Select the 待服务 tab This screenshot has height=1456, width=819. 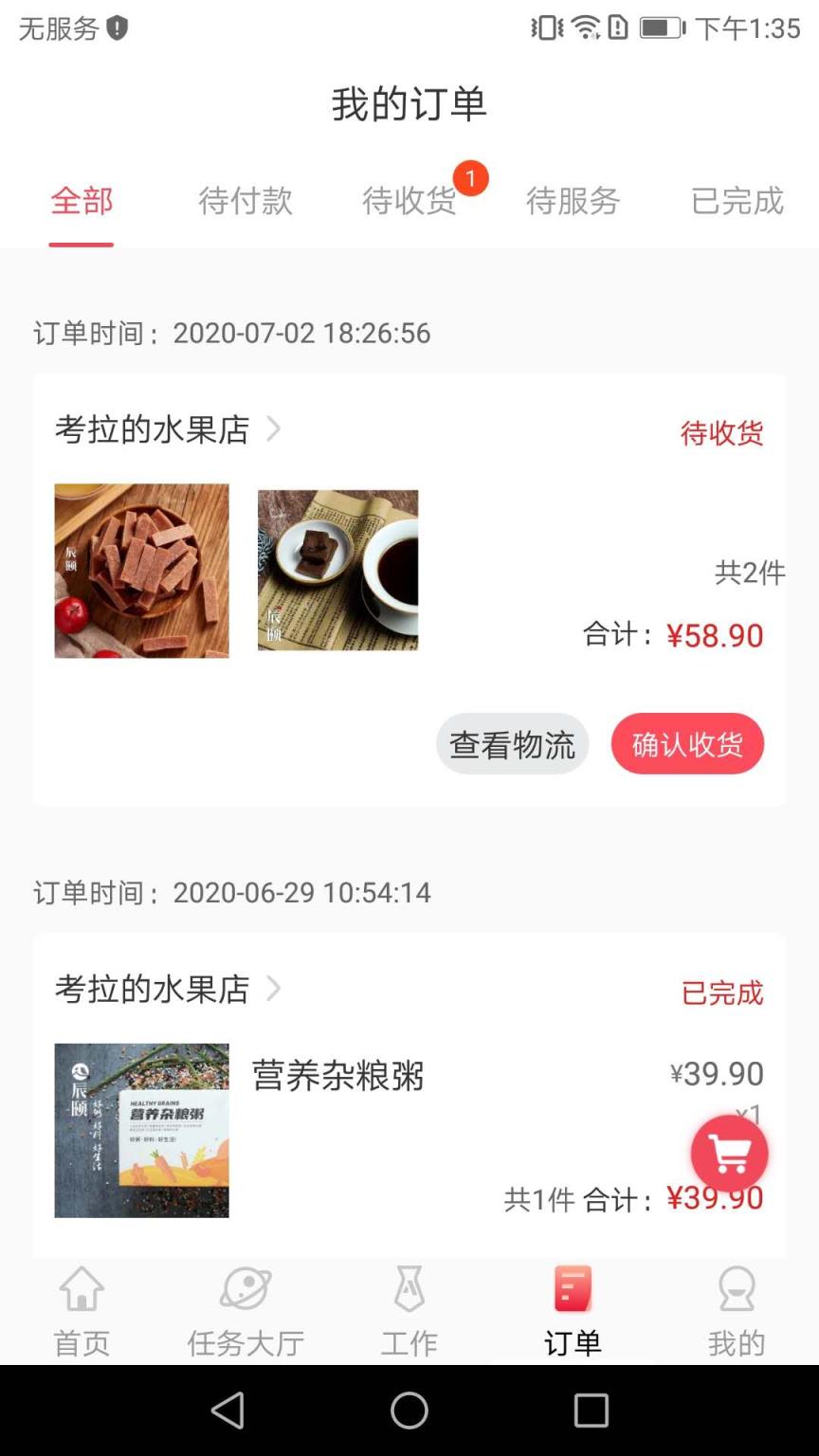point(573,202)
